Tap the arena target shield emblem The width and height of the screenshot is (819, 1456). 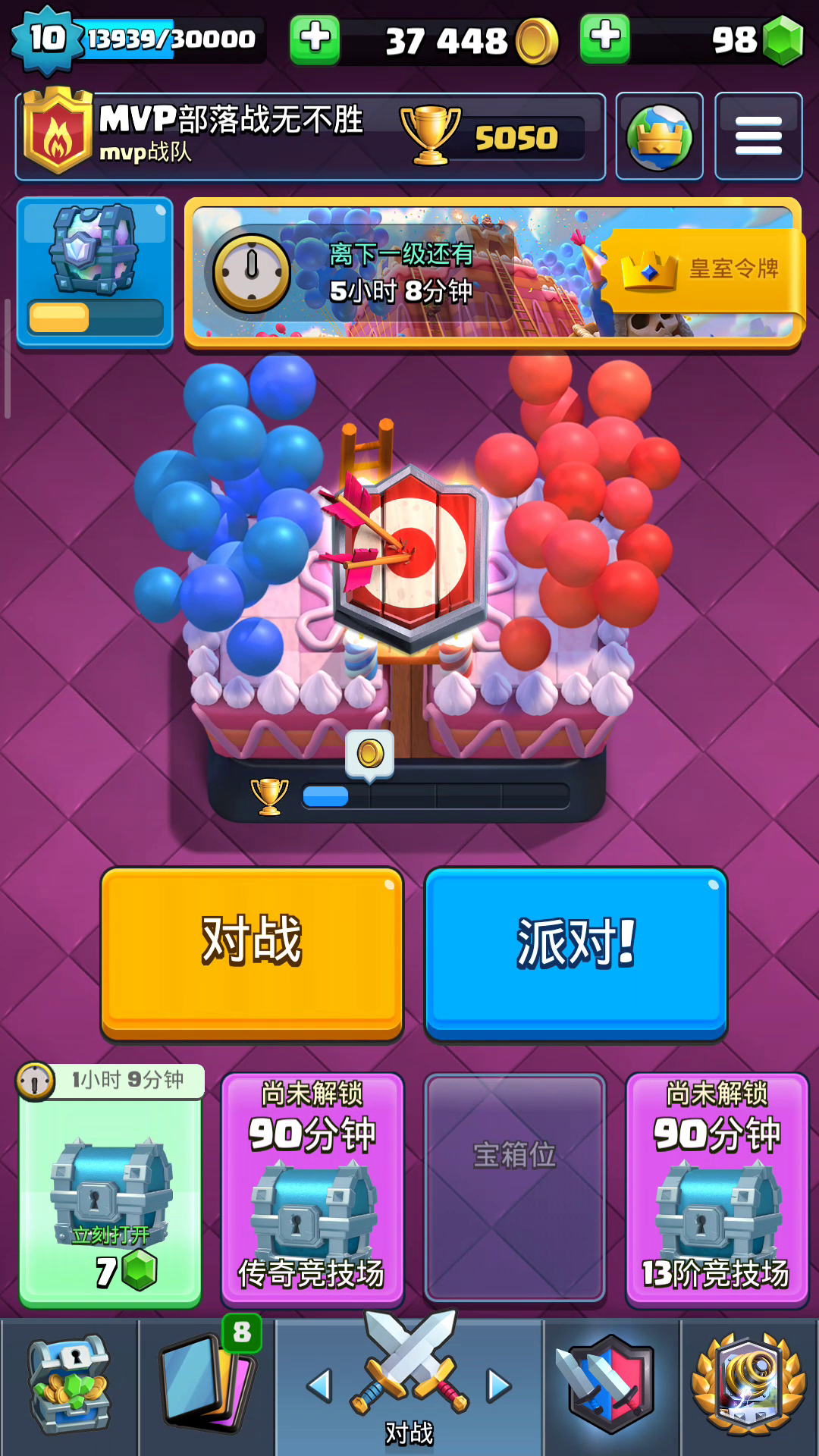pos(409,557)
